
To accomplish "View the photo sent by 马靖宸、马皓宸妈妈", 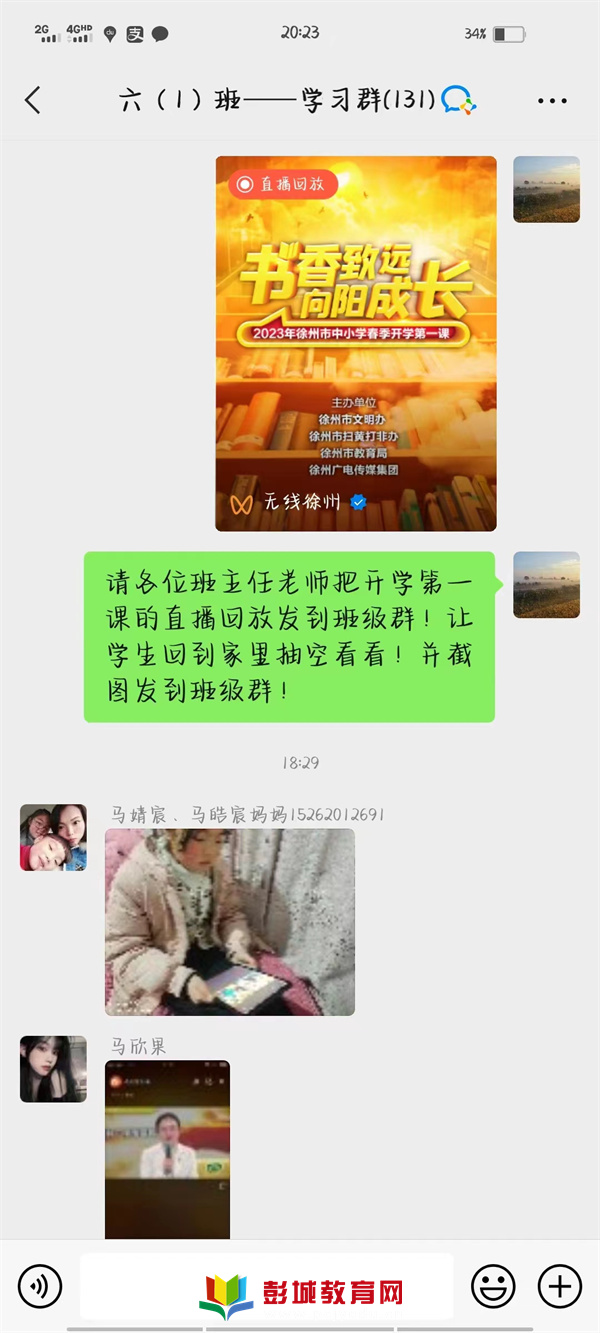I will [230, 922].
